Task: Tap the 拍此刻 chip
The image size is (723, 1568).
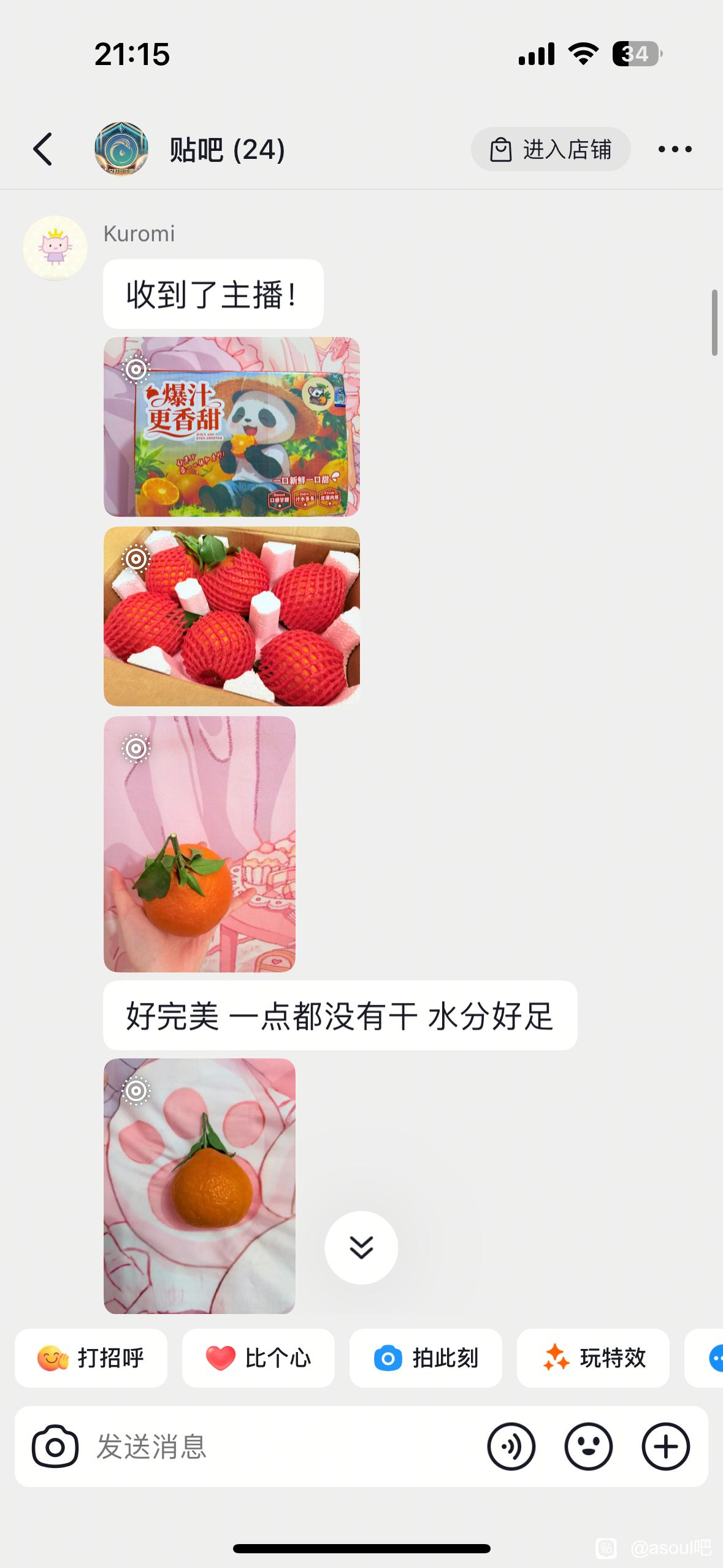Action: pos(426,1358)
